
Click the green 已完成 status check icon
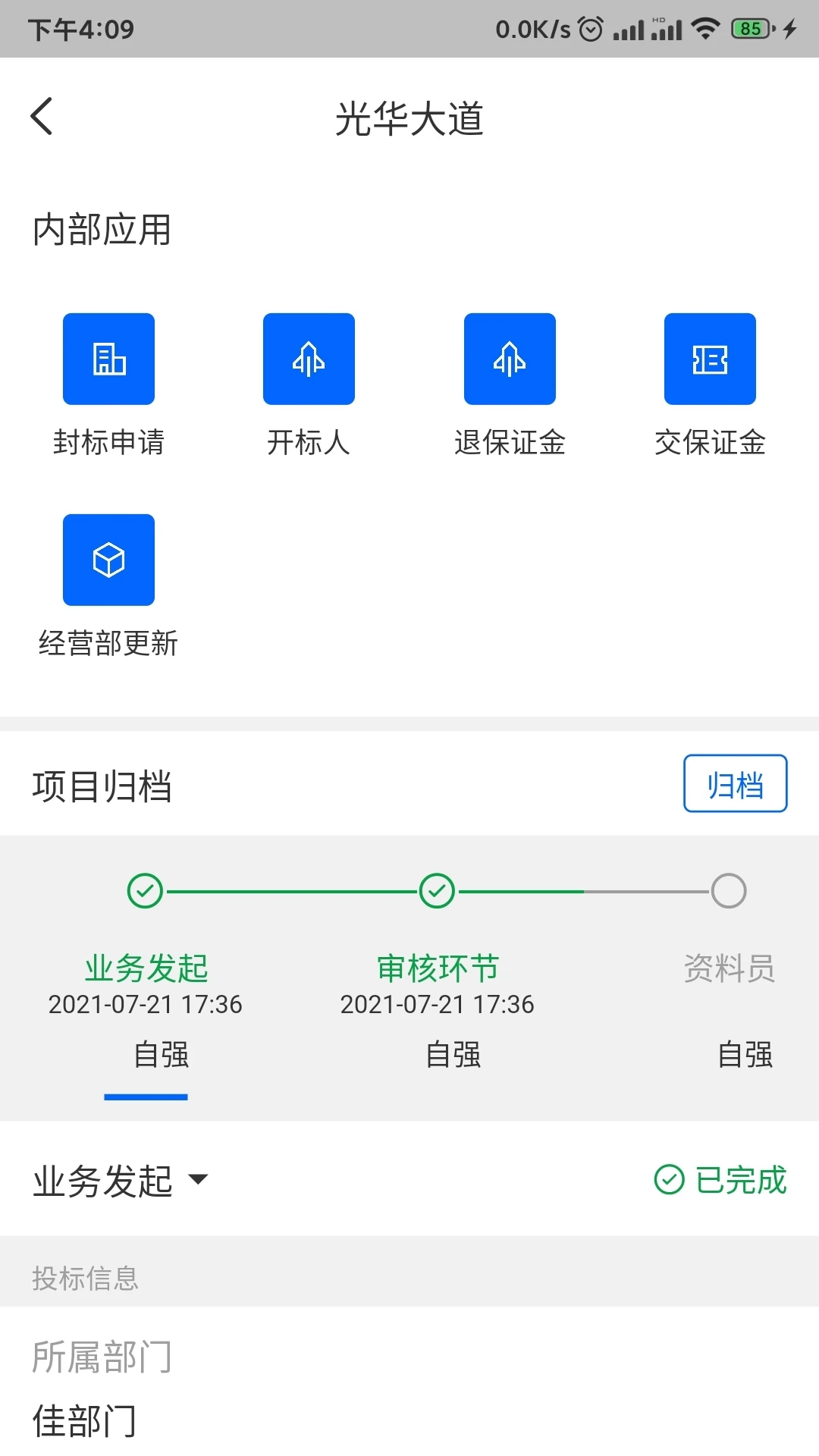(x=668, y=1180)
